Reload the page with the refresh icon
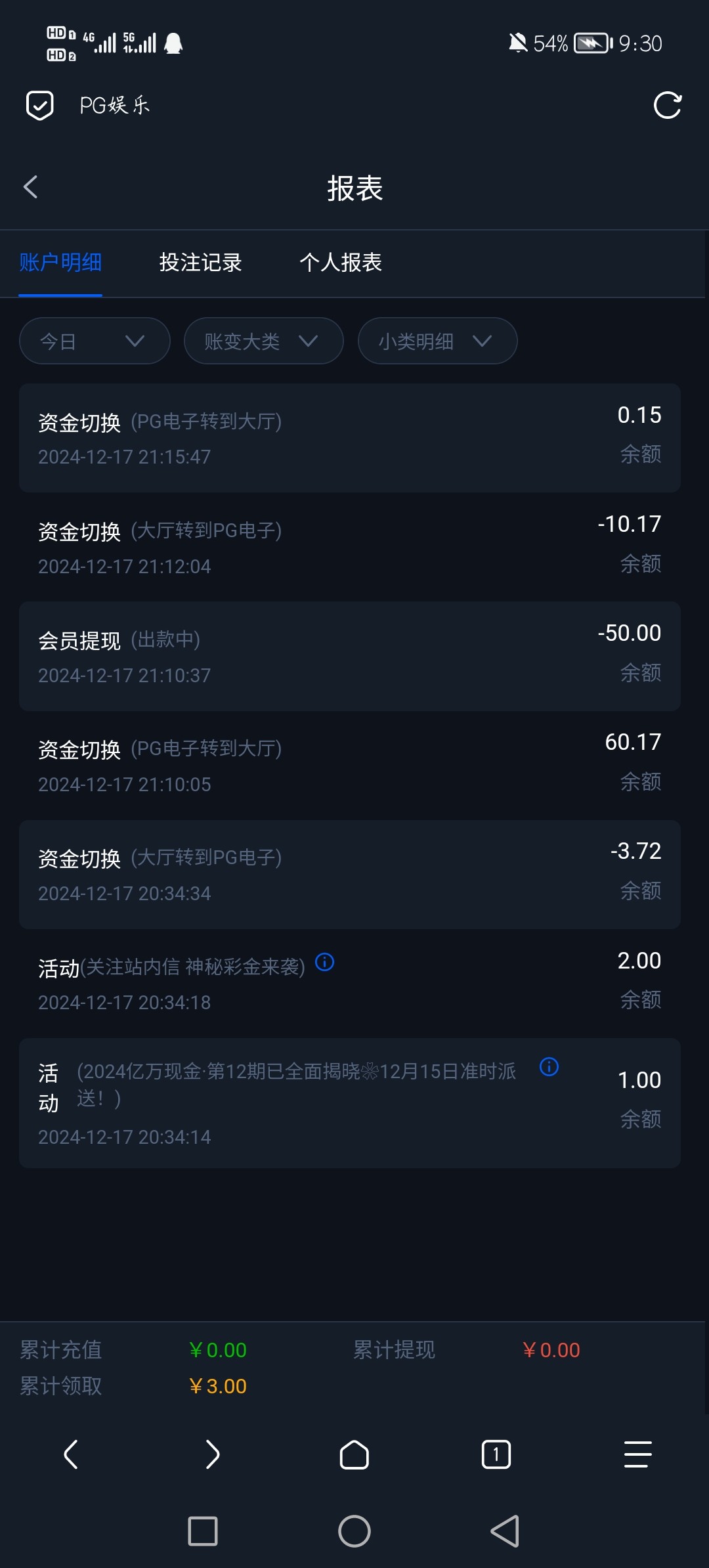 [x=668, y=105]
